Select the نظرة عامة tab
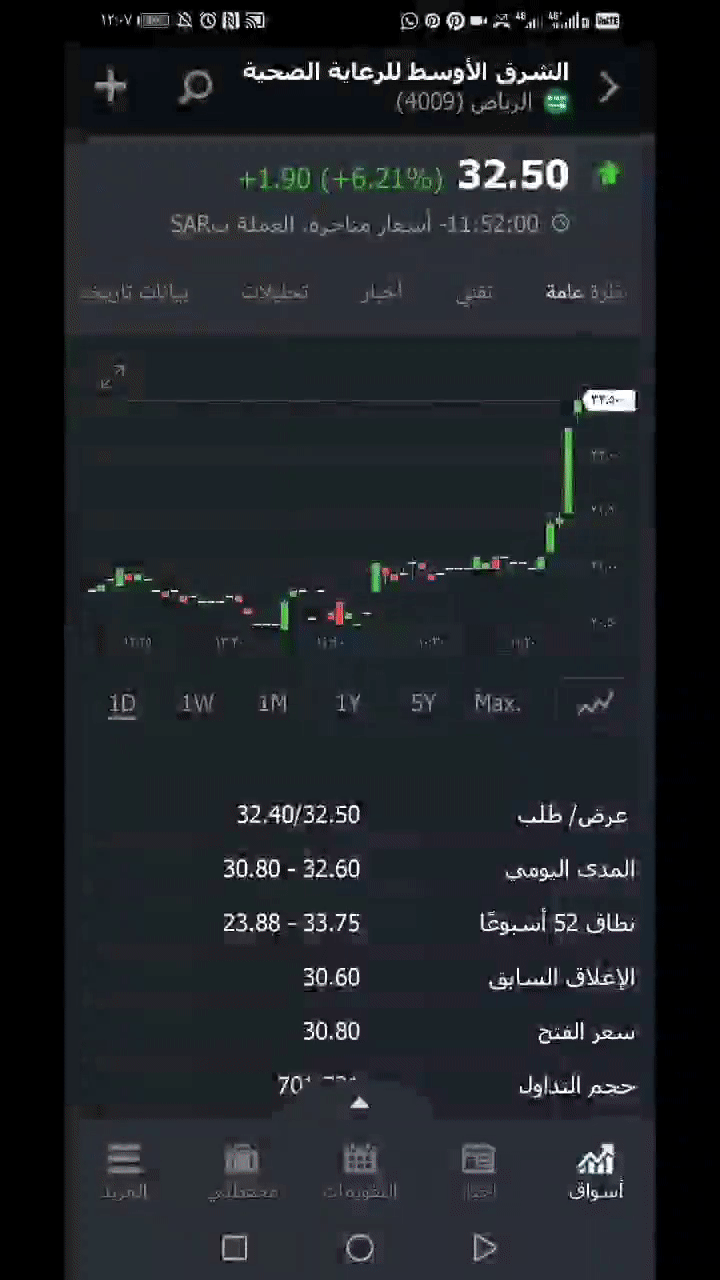This screenshot has width=720, height=1280. 586,292
